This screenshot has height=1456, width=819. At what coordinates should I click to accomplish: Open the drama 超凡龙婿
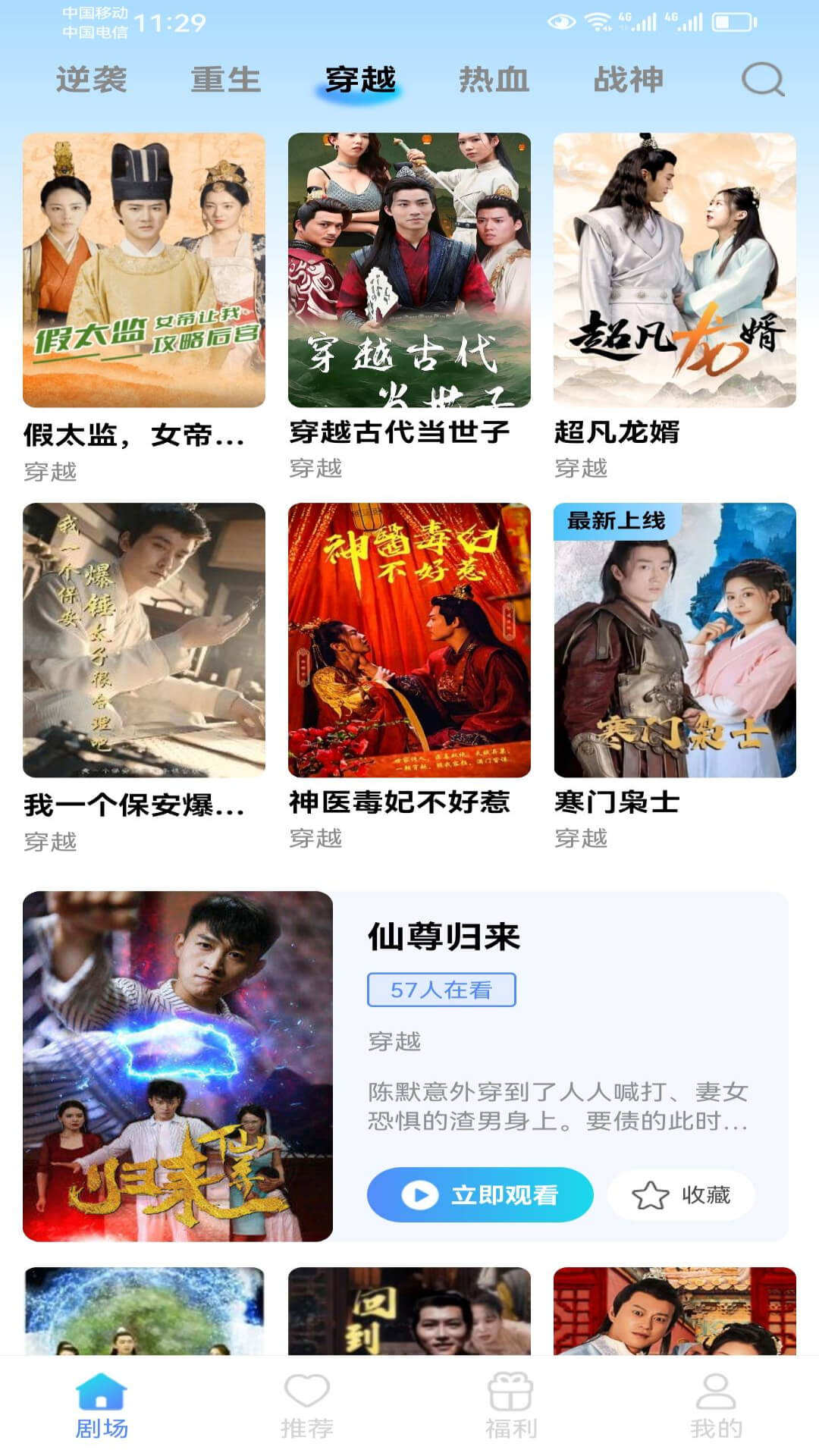pos(675,271)
